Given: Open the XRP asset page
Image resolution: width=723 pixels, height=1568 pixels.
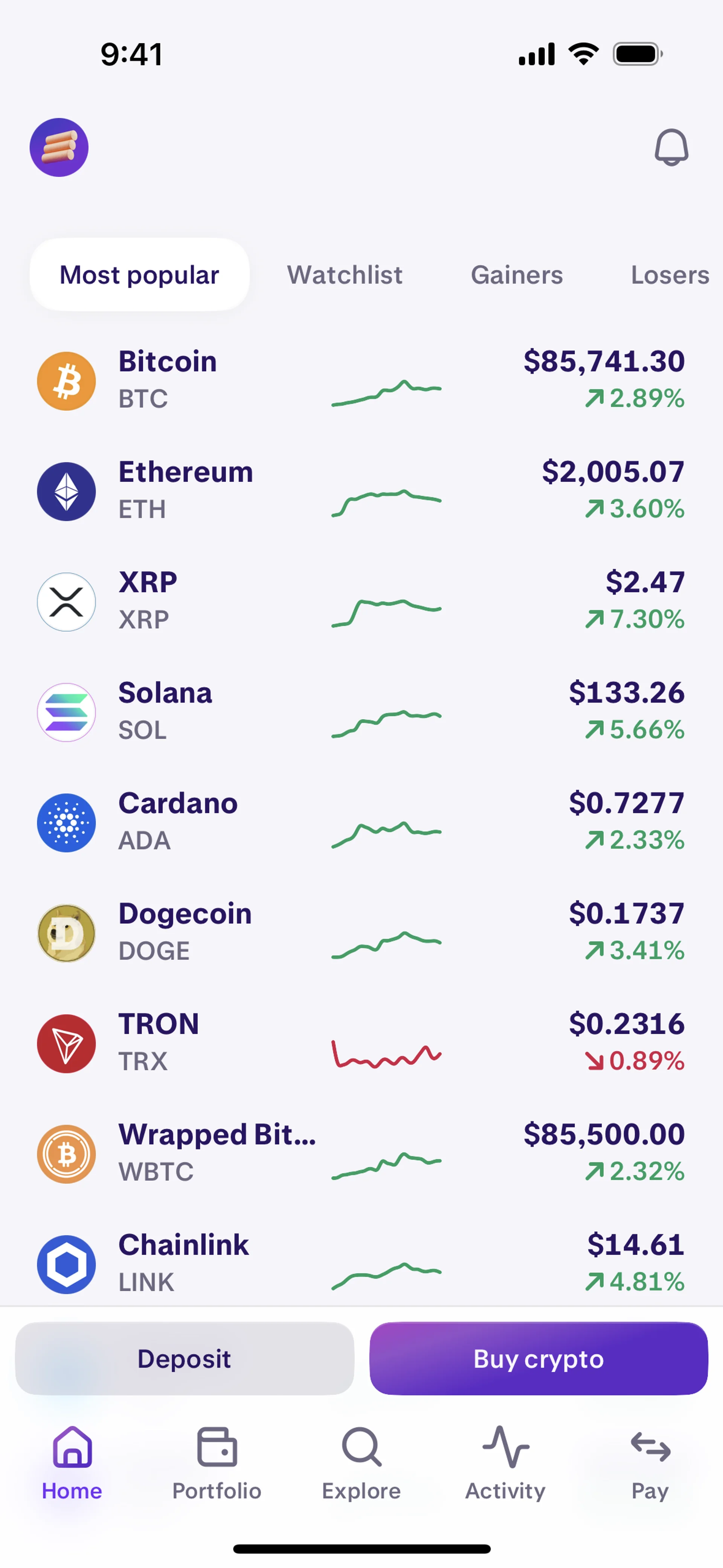Looking at the screenshot, I should click(361, 601).
